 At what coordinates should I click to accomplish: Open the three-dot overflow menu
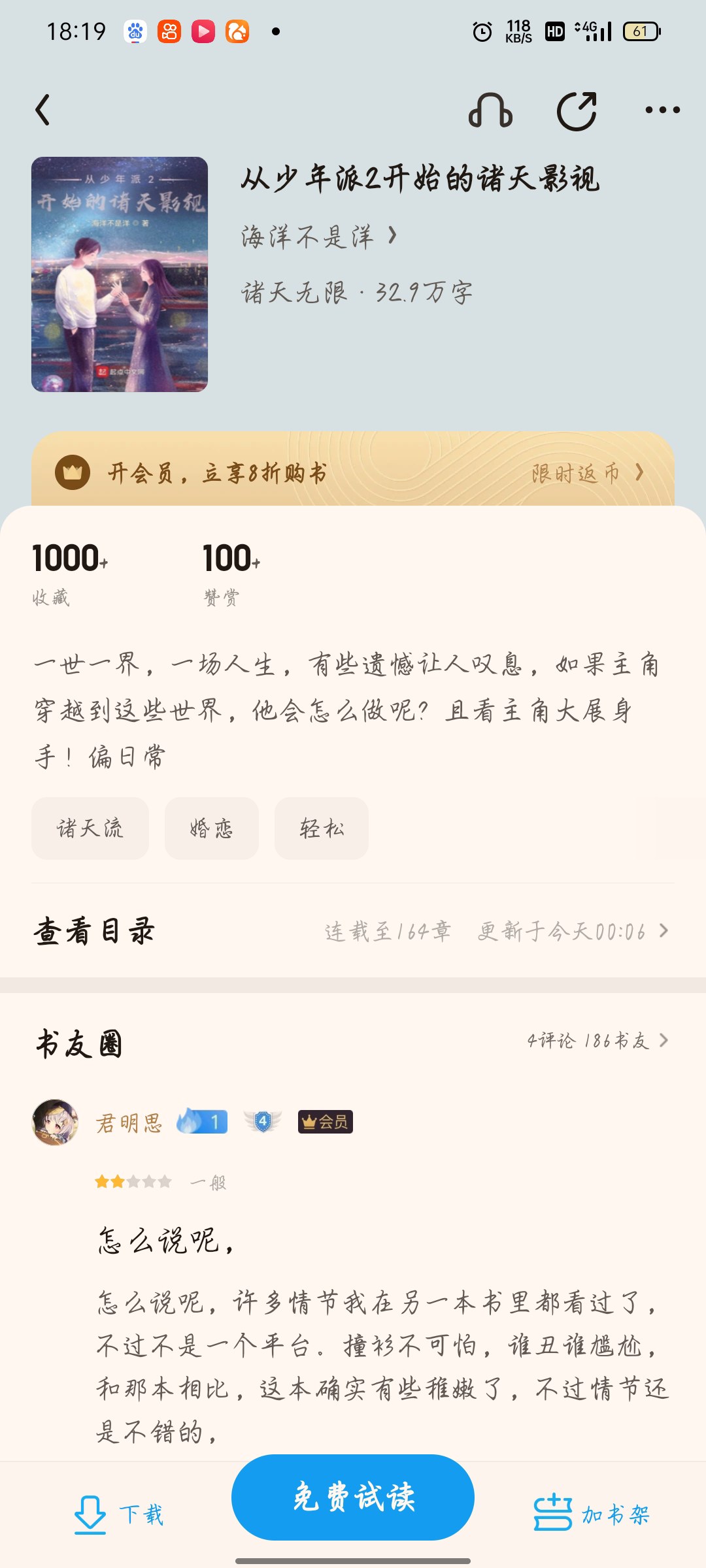(662, 110)
